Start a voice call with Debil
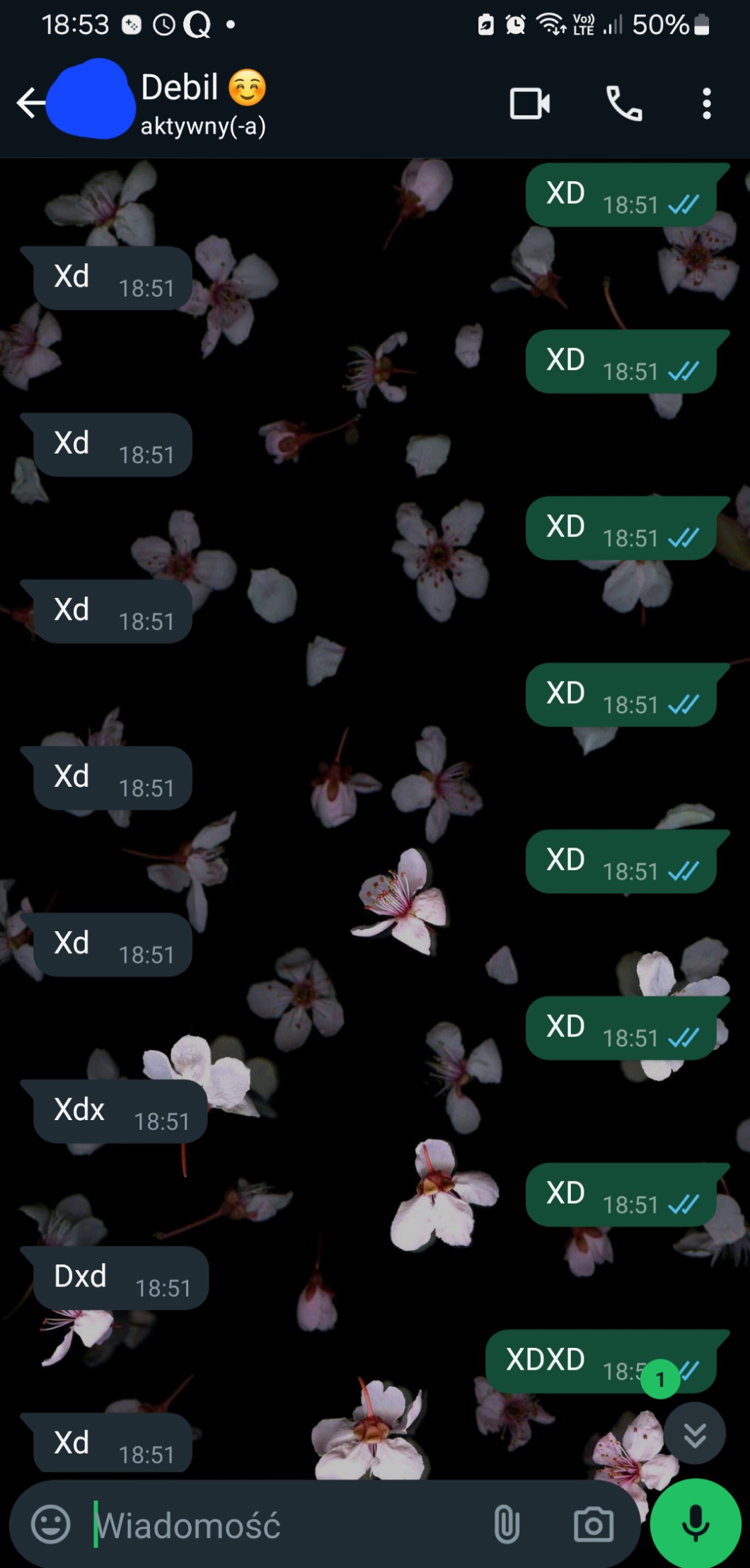The width and height of the screenshot is (750, 1568). click(624, 104)
